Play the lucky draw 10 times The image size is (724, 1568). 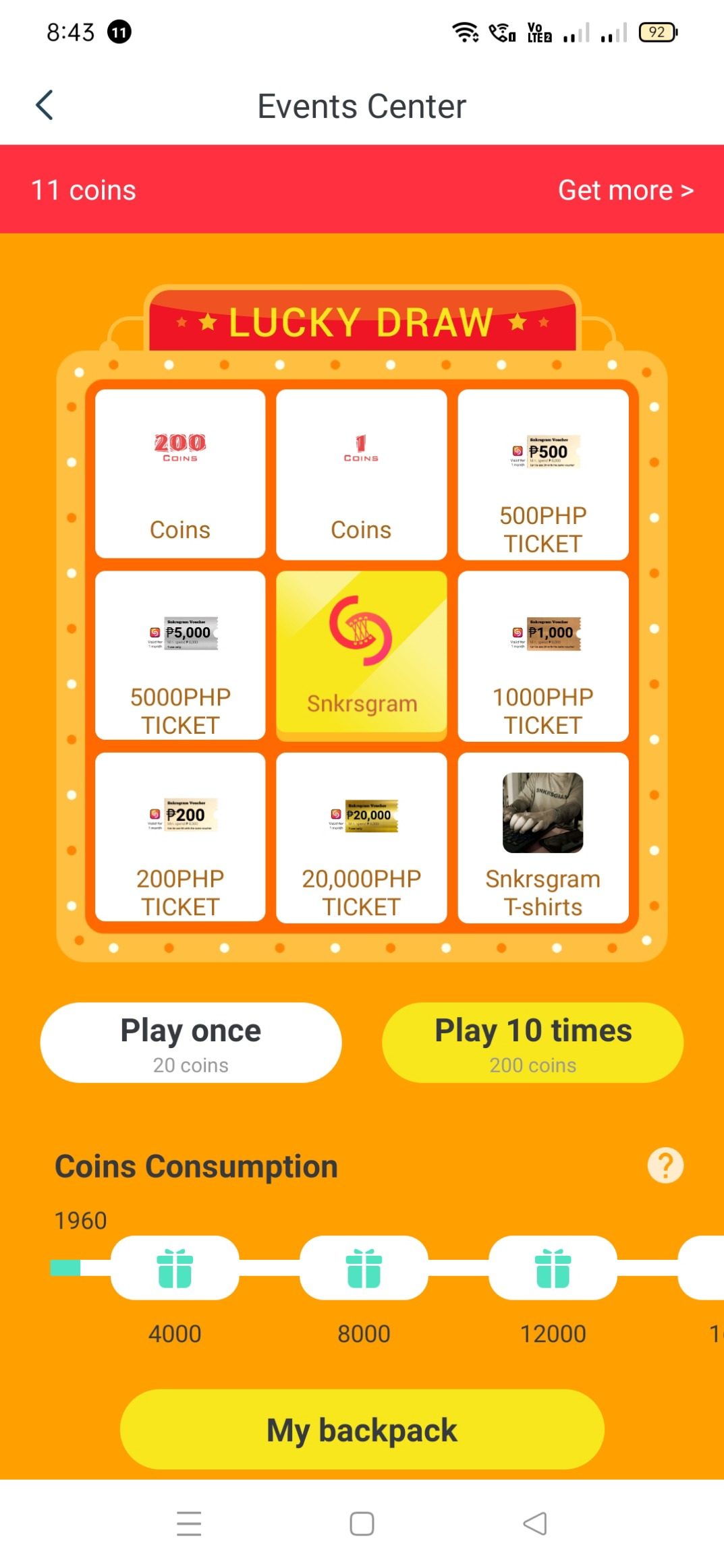click(532, 1042)
